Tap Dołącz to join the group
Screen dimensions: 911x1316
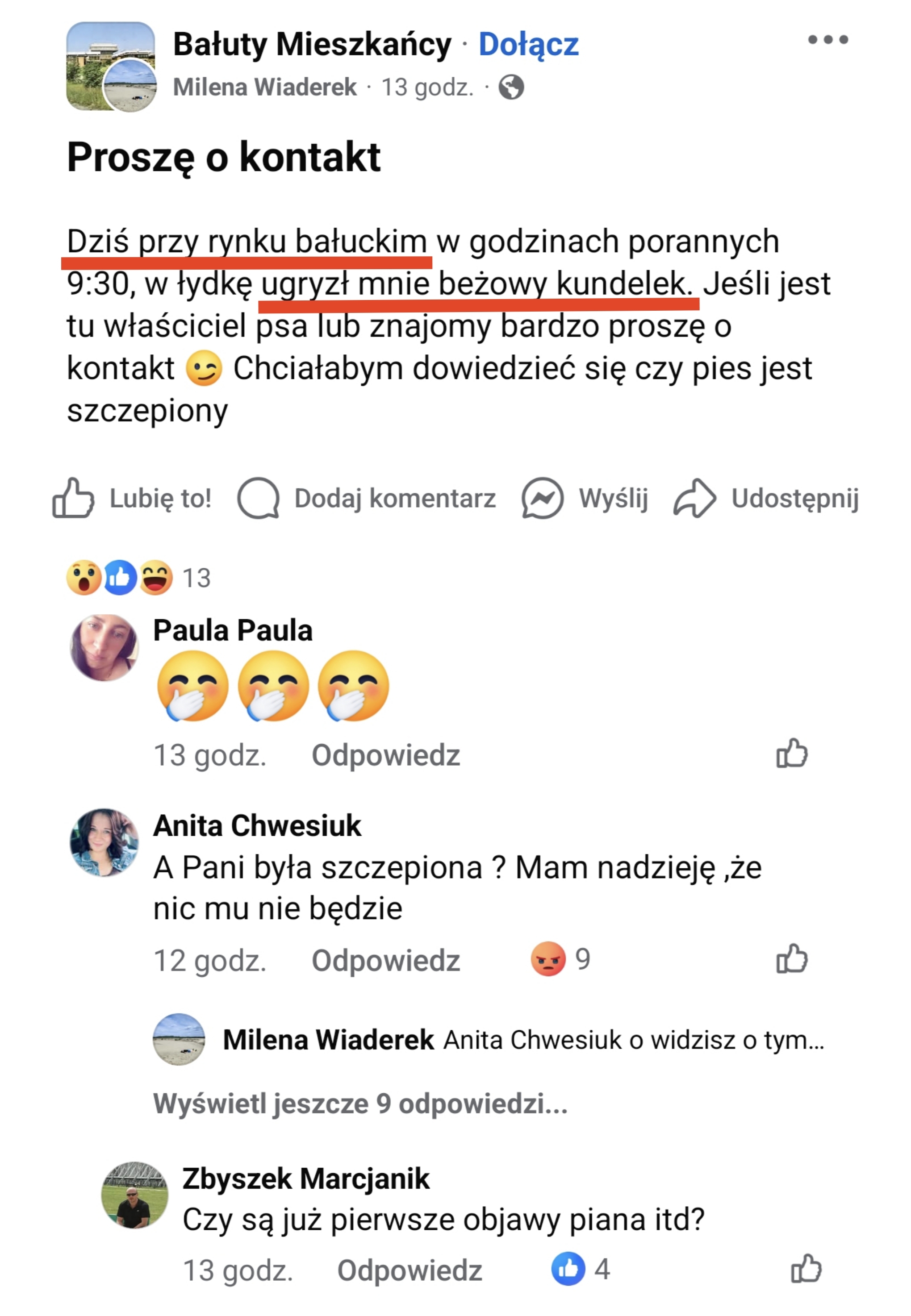[528, 45]
